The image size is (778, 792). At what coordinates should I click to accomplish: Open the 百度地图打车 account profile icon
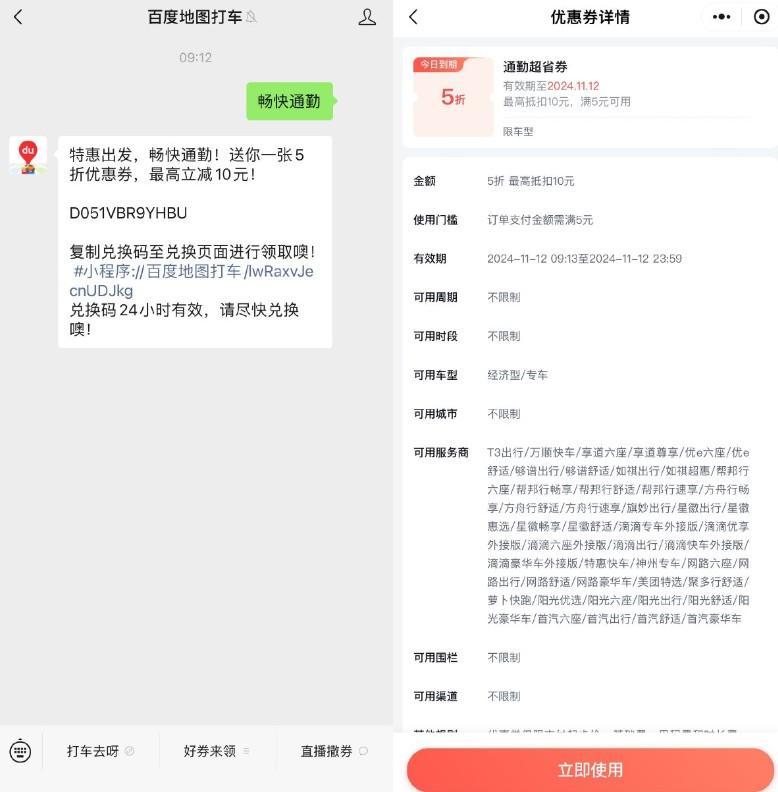coord(367,17)
